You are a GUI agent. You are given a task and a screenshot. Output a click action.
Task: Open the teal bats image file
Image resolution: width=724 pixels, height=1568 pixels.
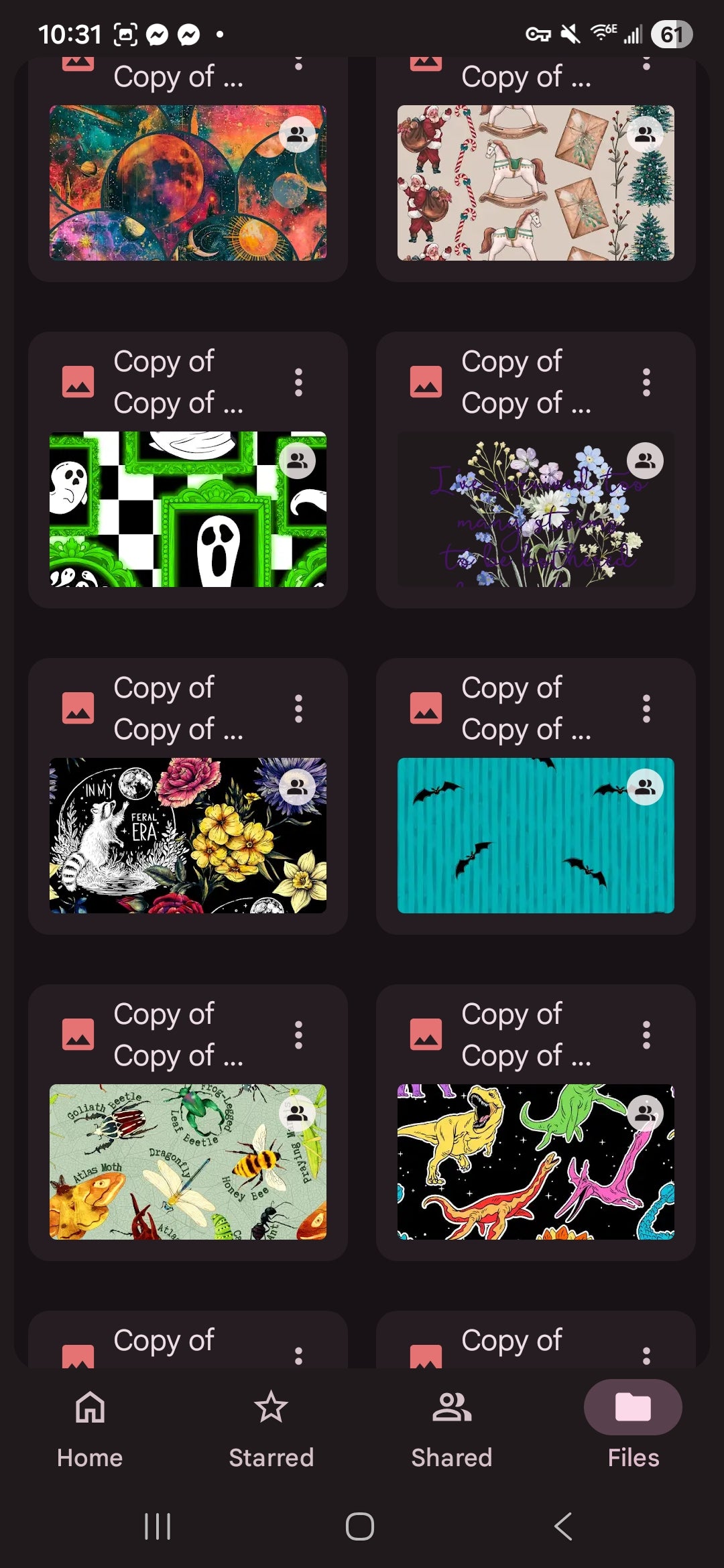point(535,835)
